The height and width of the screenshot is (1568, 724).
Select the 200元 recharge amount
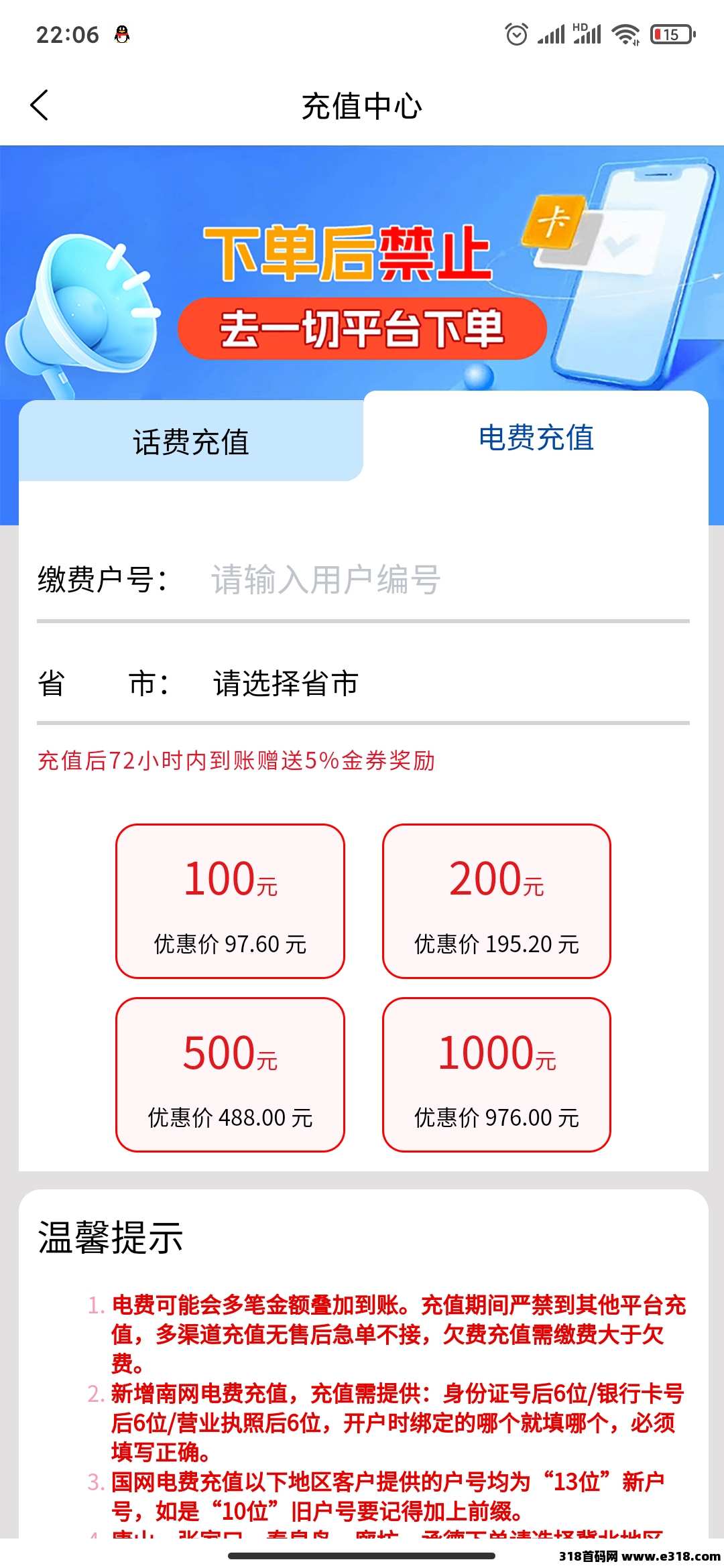pyautogui.click(x=496, y=901)
